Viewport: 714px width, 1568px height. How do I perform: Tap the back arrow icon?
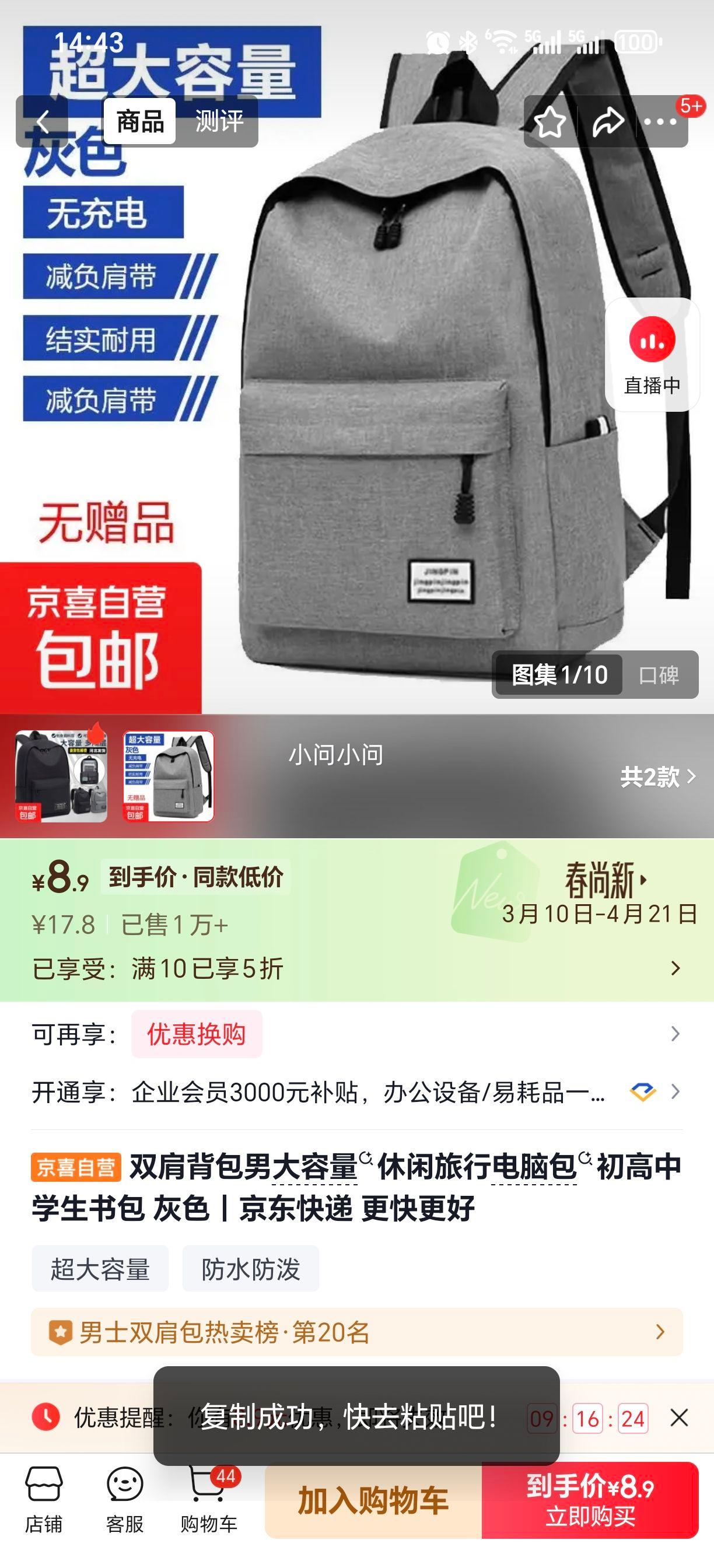[x=43, y=123]
